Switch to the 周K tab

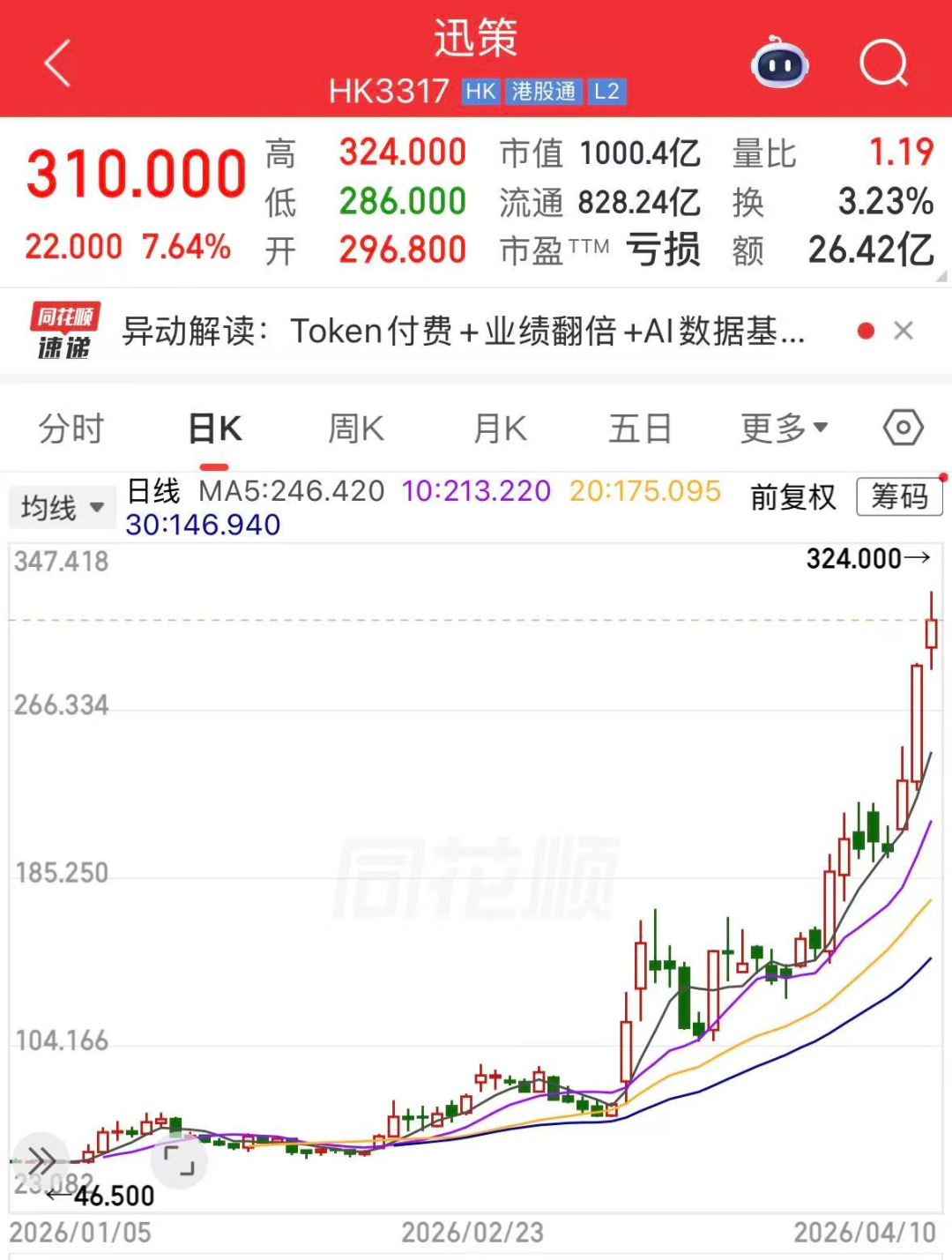click(x=356, y=429)
